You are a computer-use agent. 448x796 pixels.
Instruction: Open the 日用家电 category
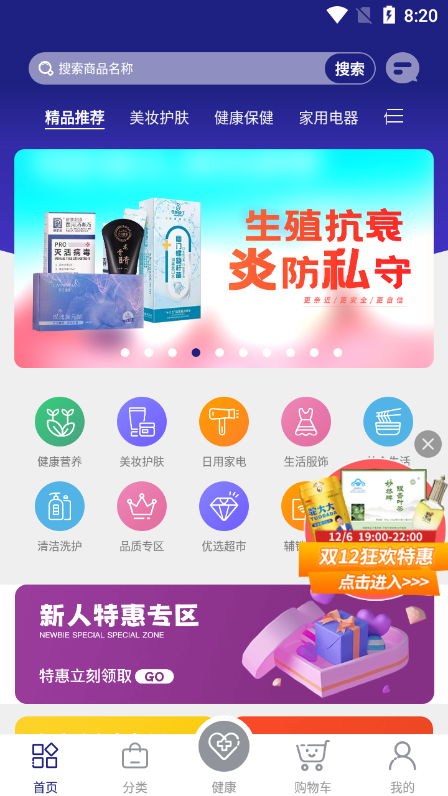point(224,432)
